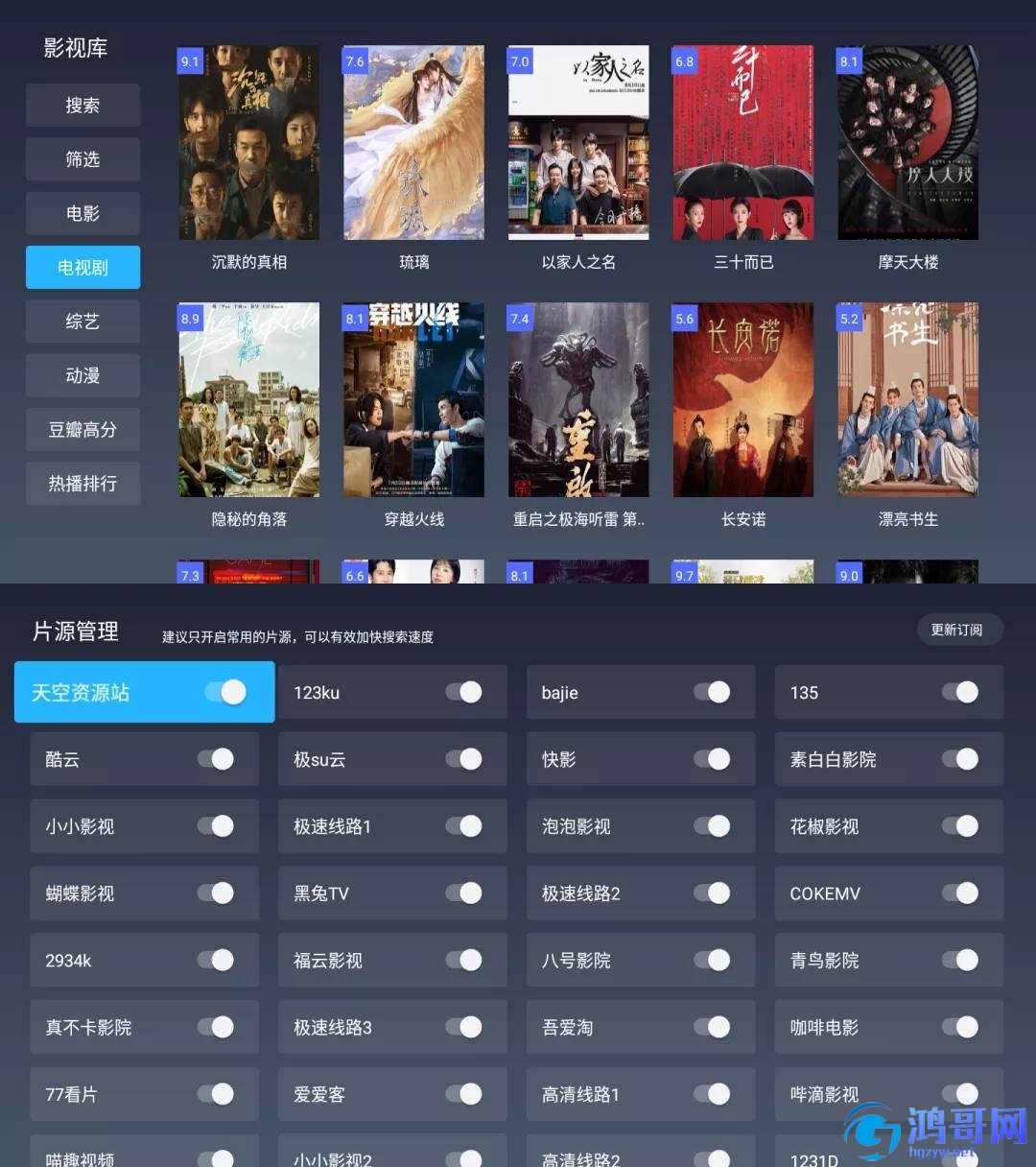The width and height of the screenshot is (1036, 1167).
Task: Switch to the 电影 category
Action: [82, 213]
